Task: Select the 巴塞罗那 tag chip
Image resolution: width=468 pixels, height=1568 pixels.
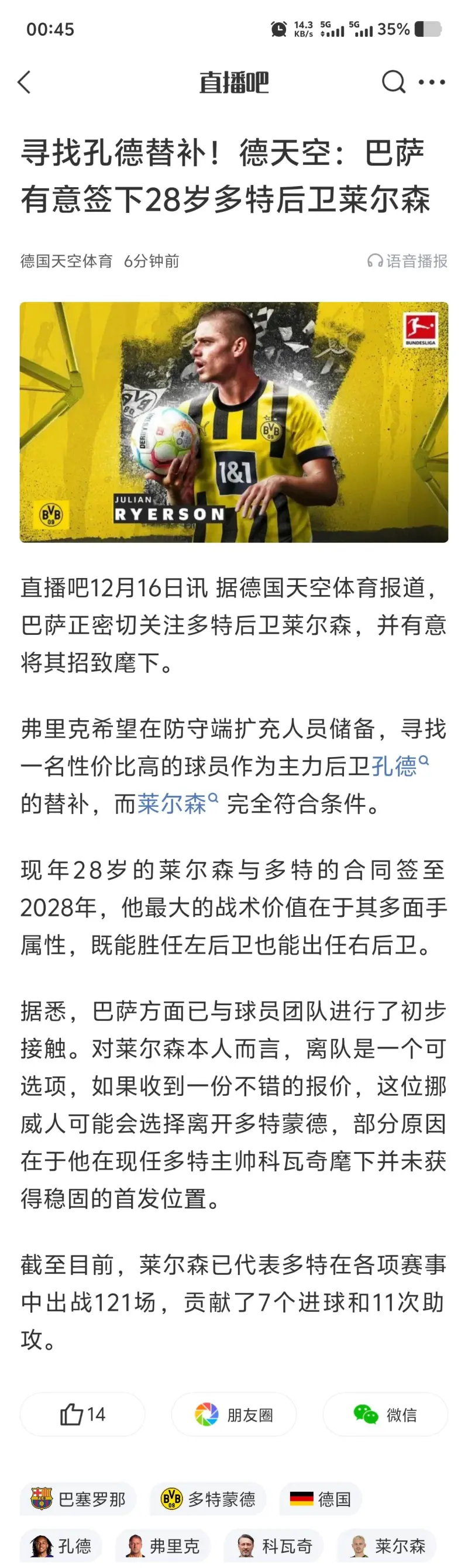Action: pyautogui.click(x=78, y=1498)
